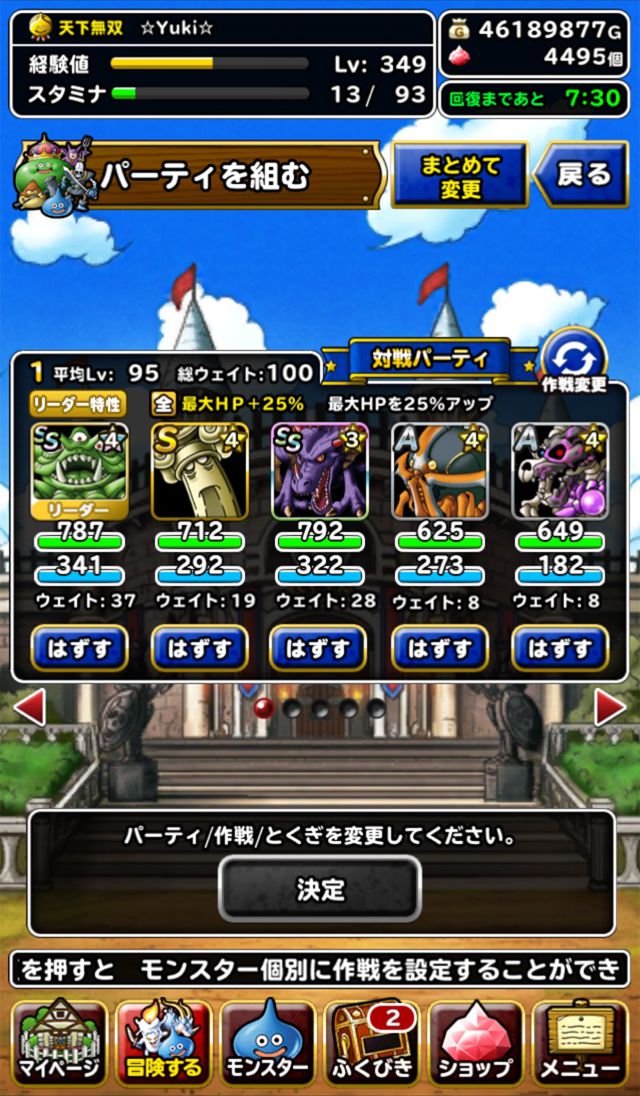Open the モンスター tab
Image resolution: width=640 pixels, height=1096 pixels.
(268, 1041)
